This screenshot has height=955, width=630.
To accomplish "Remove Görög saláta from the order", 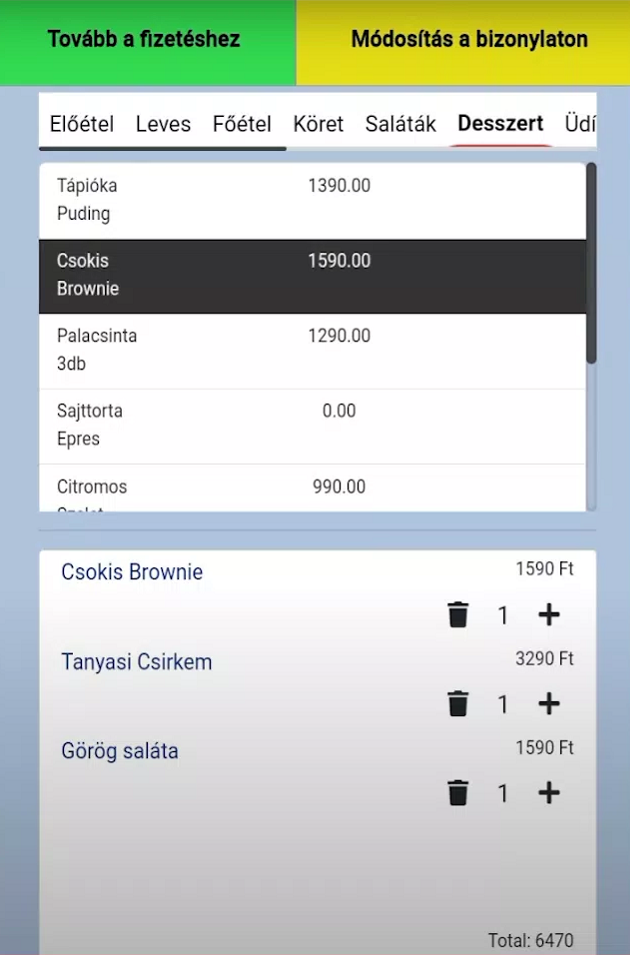I will pyautogui.click(x=458, y=793).
